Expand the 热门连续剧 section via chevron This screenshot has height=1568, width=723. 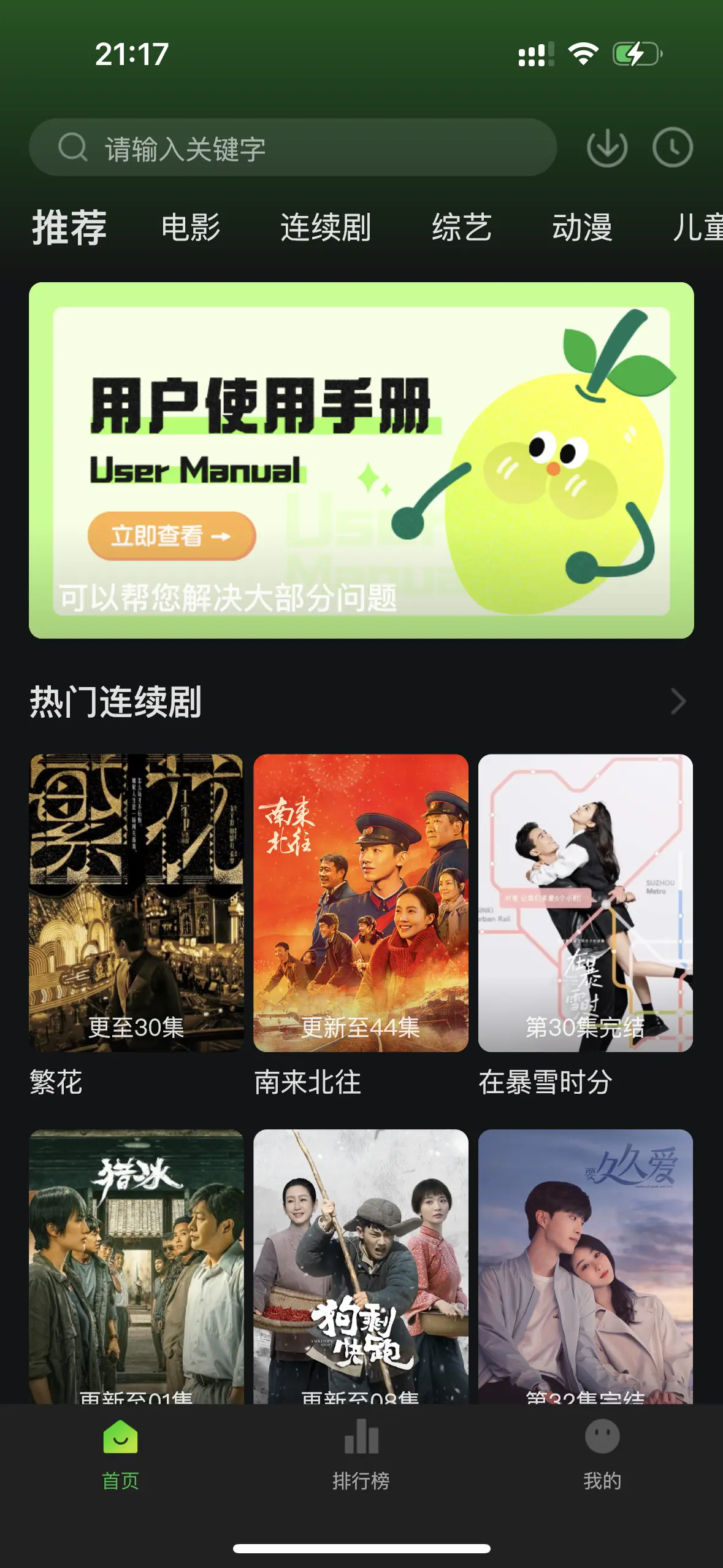point(678,701)
